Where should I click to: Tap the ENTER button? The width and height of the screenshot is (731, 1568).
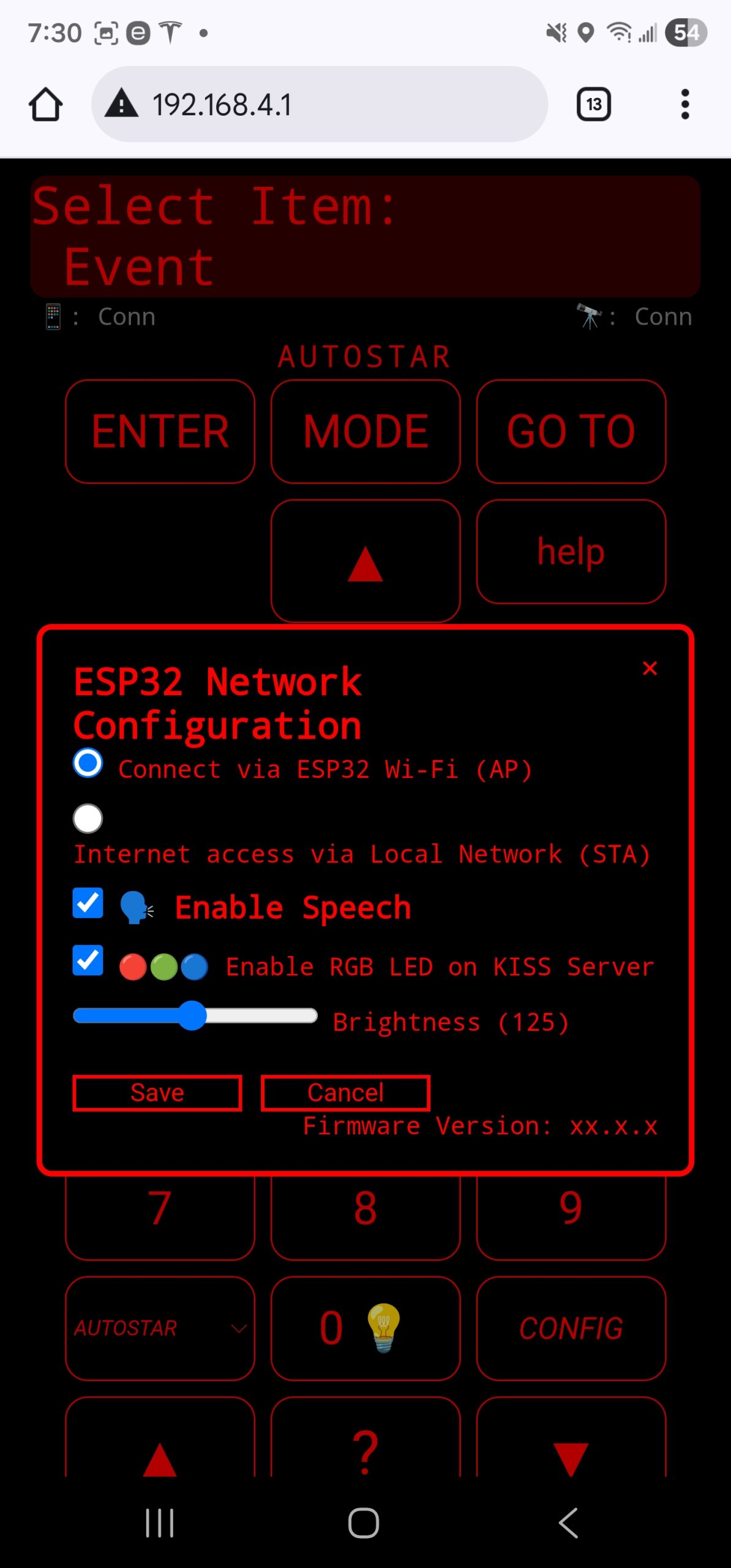coord(160,431)
